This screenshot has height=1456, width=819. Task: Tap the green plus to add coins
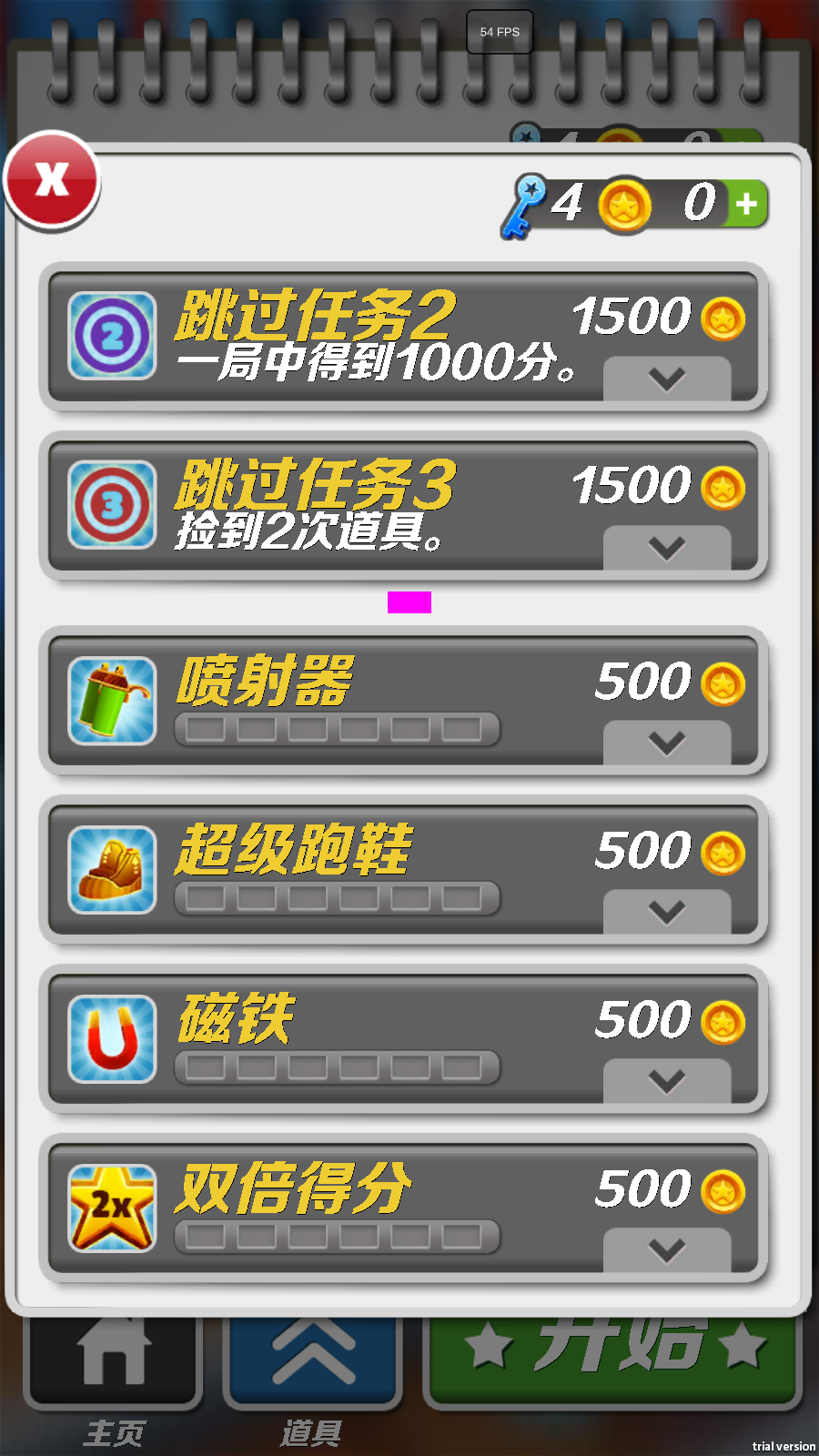click(747, 204)
